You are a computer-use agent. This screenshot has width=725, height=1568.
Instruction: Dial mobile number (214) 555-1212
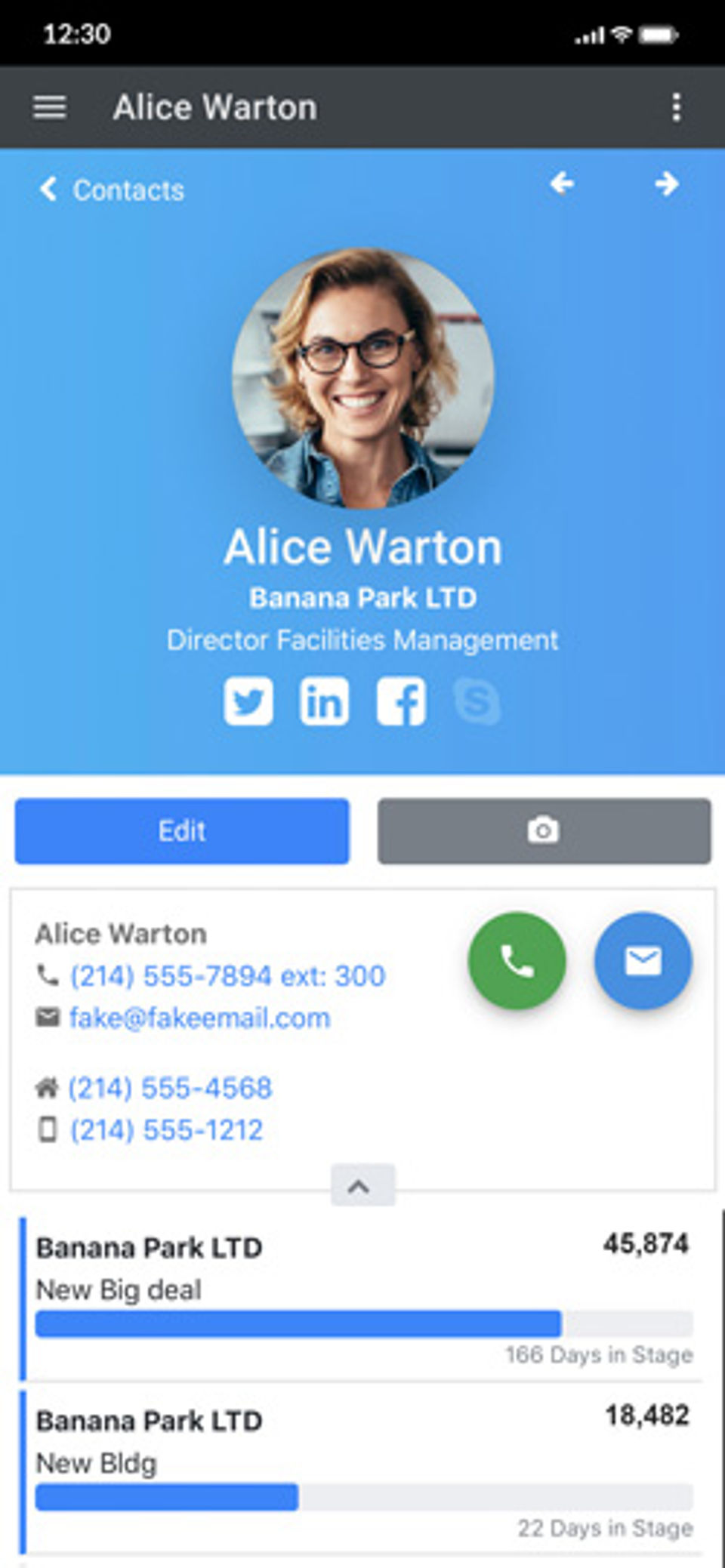pos(166,1130)
